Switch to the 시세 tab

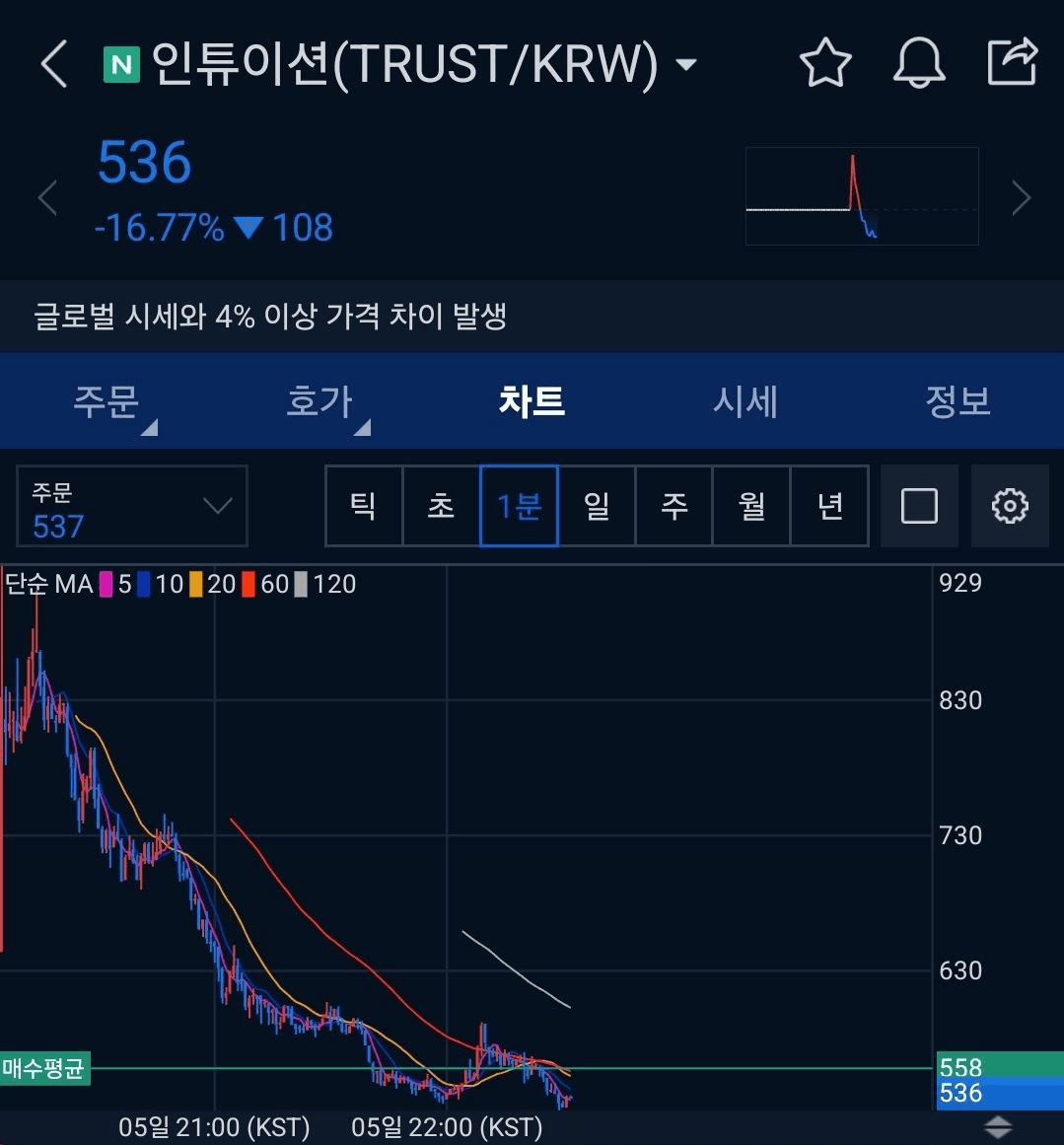pos(745,400)
